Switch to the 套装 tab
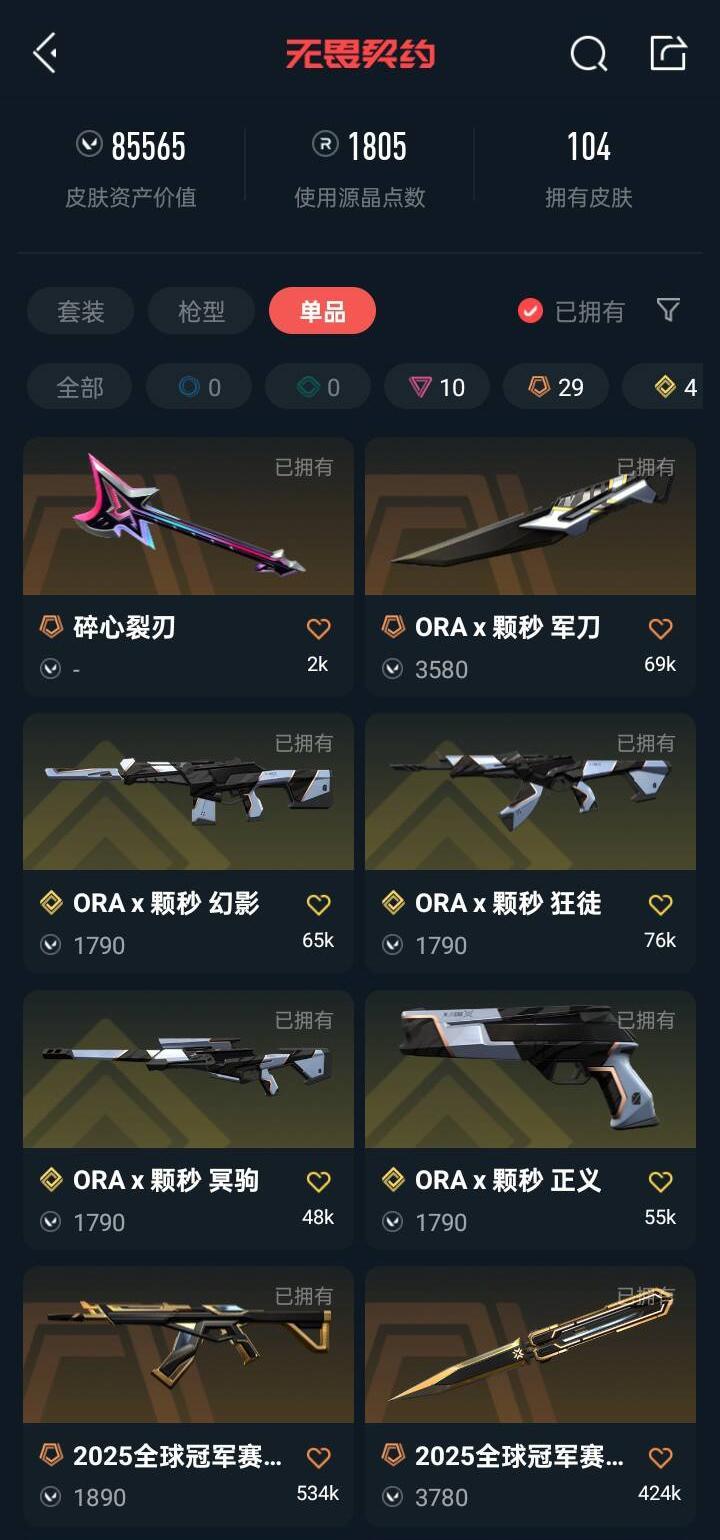720x1540 pixels. click(x=80, y=311)
